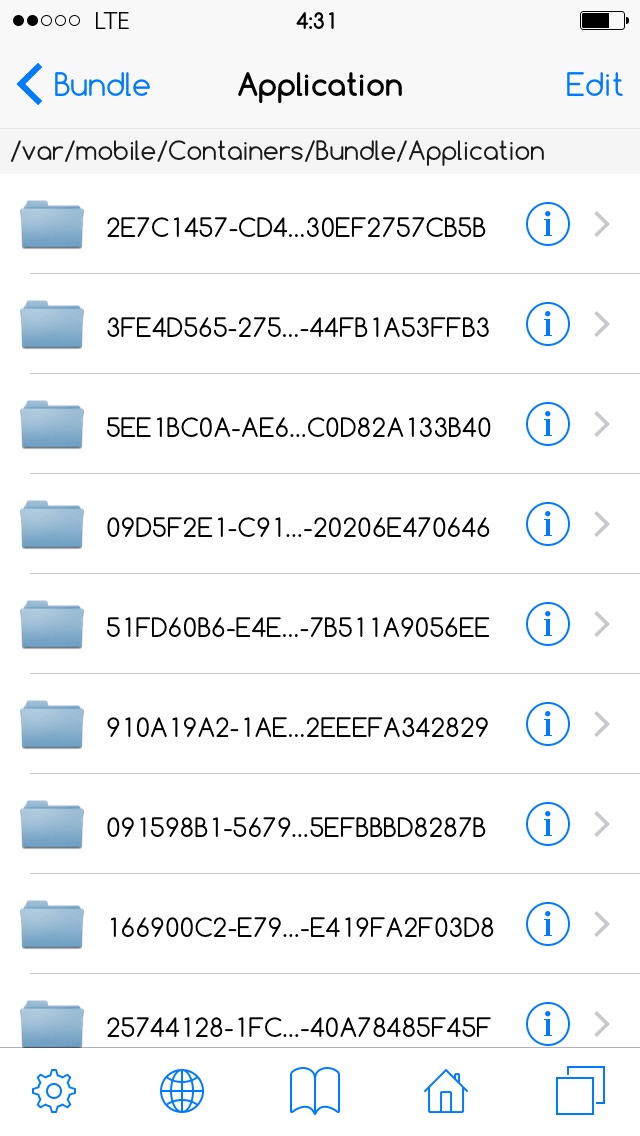The image size is (640, 1136).
Task: Open the windows/tabs icon in the toolbar
Action: click(580, 1091)
